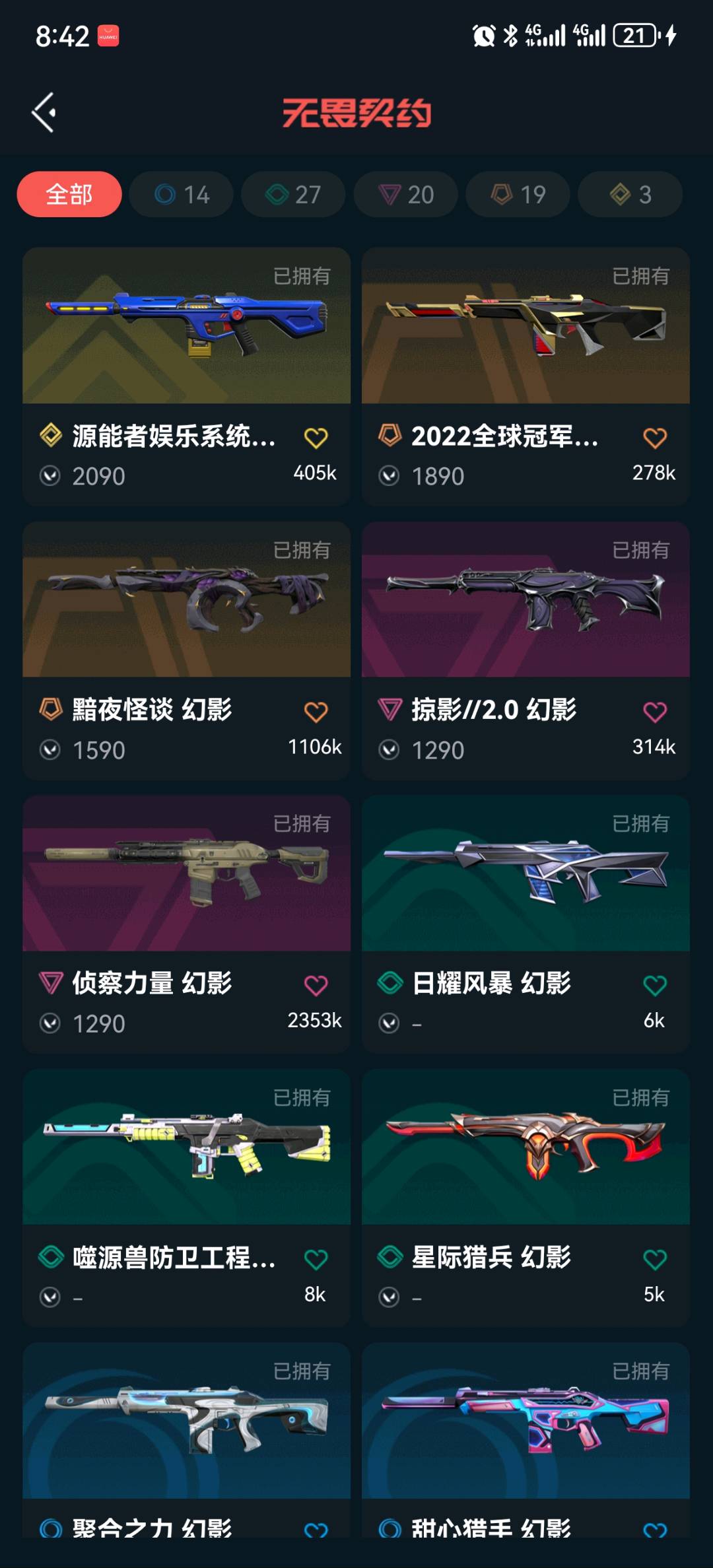The width and height of the screenshot is (713, 1568).
Task: Like the 源能者娱乐系统 skin
Action: click(x=316, y=438)
